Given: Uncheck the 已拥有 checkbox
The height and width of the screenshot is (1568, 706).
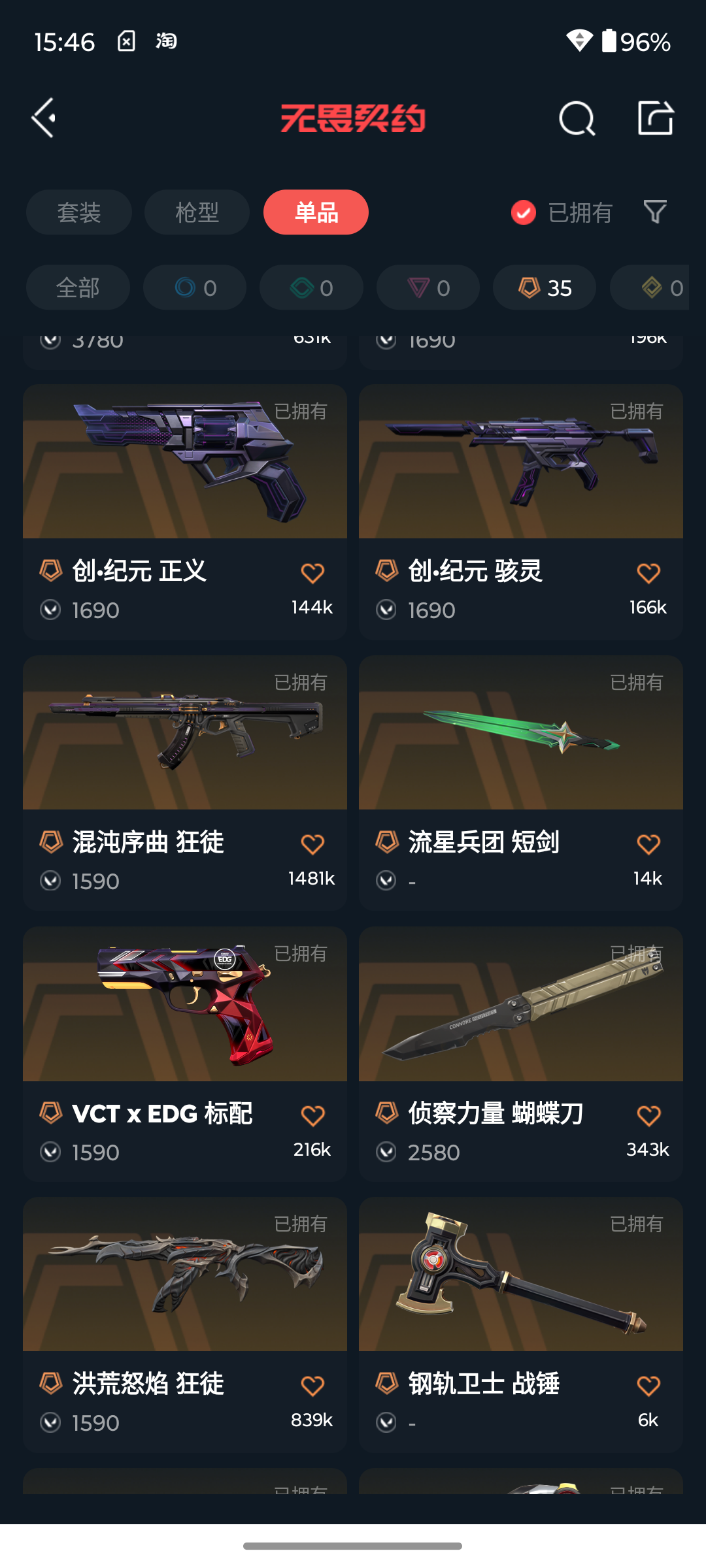Looking at the screenshot, I should pyautogui.click(x=524, y=212).
